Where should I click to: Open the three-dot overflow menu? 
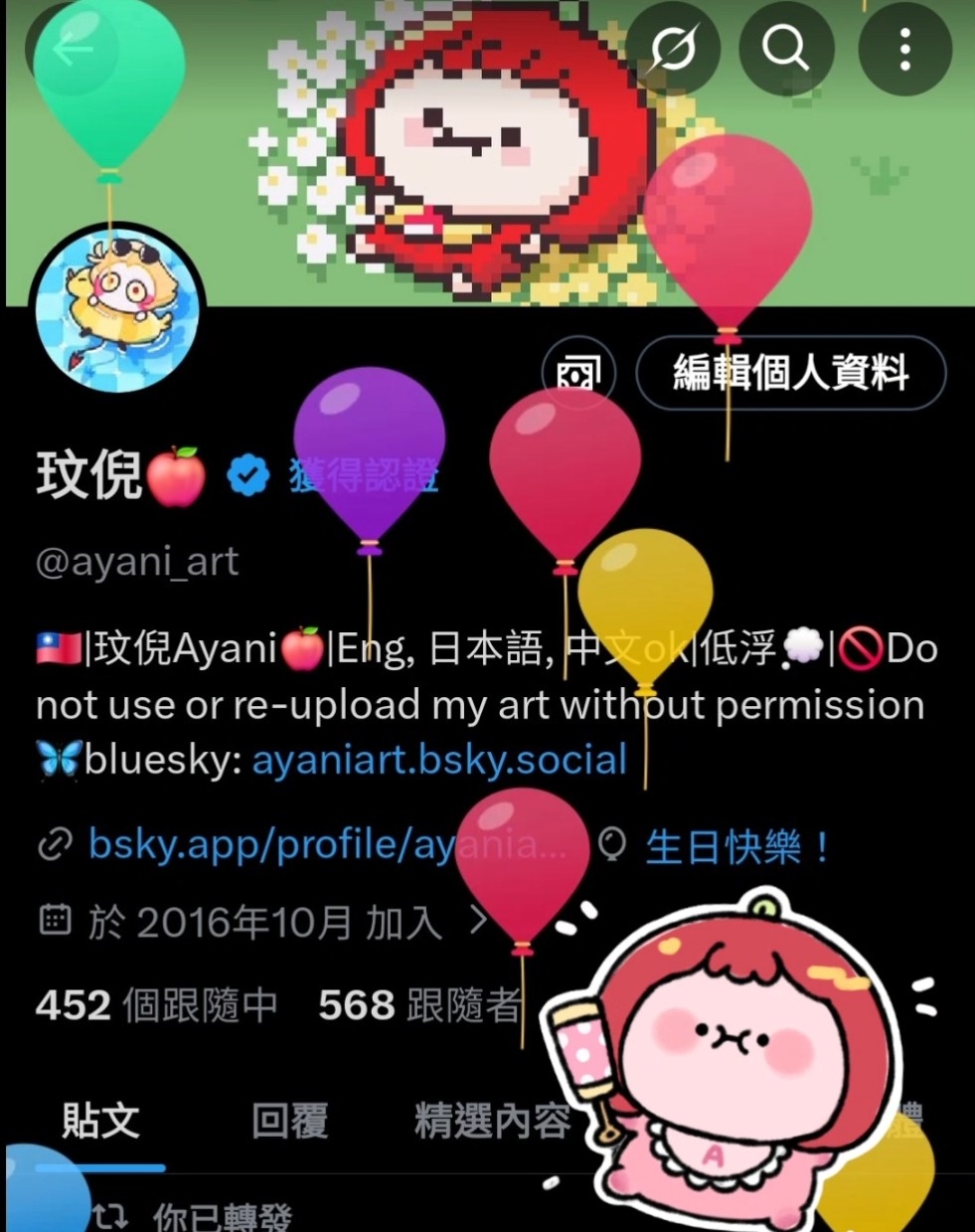904,48
